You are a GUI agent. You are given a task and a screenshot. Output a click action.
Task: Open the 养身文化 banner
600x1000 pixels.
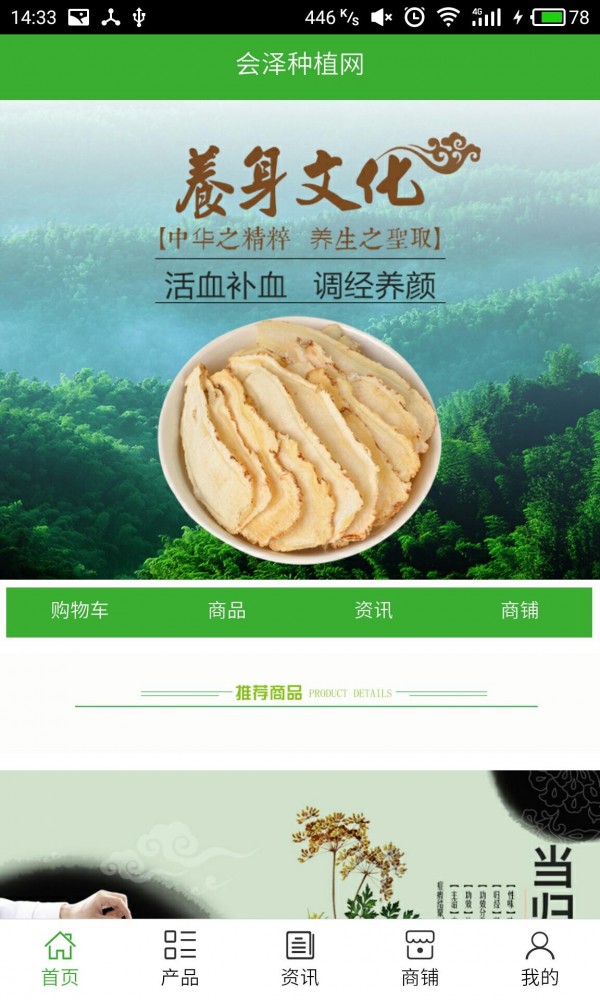point(300,340)
